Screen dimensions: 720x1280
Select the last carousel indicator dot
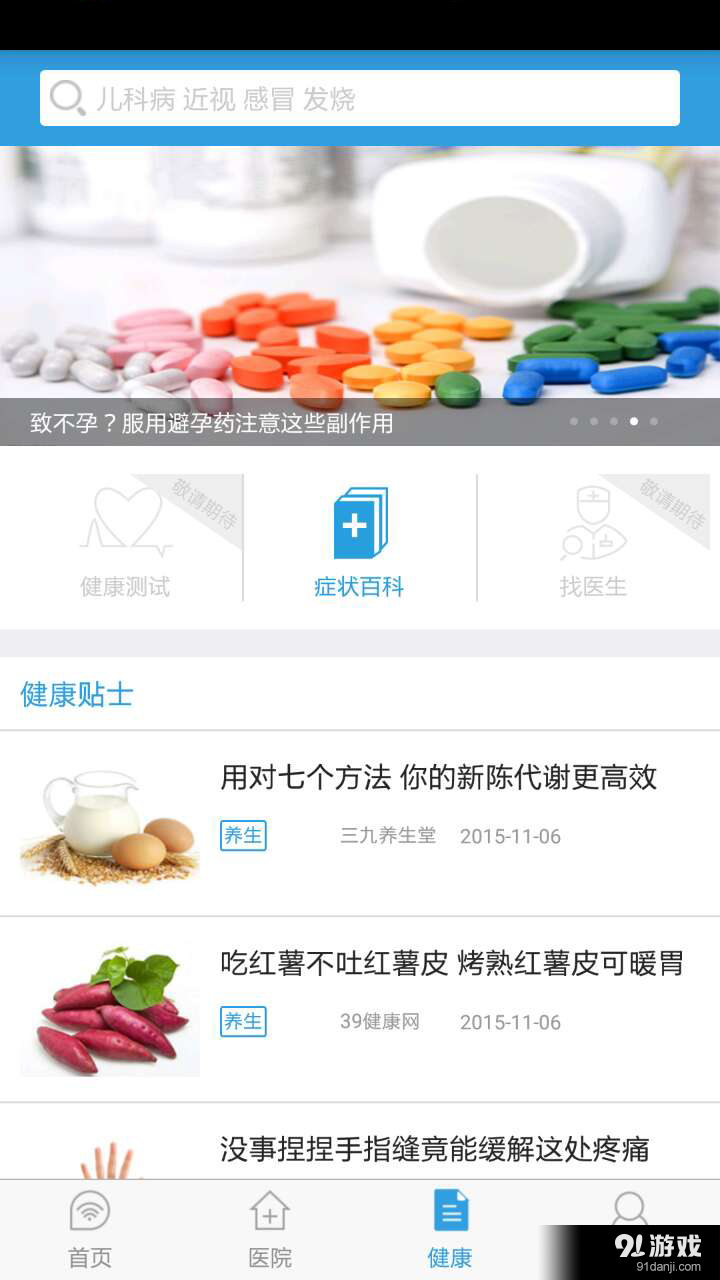651,421
